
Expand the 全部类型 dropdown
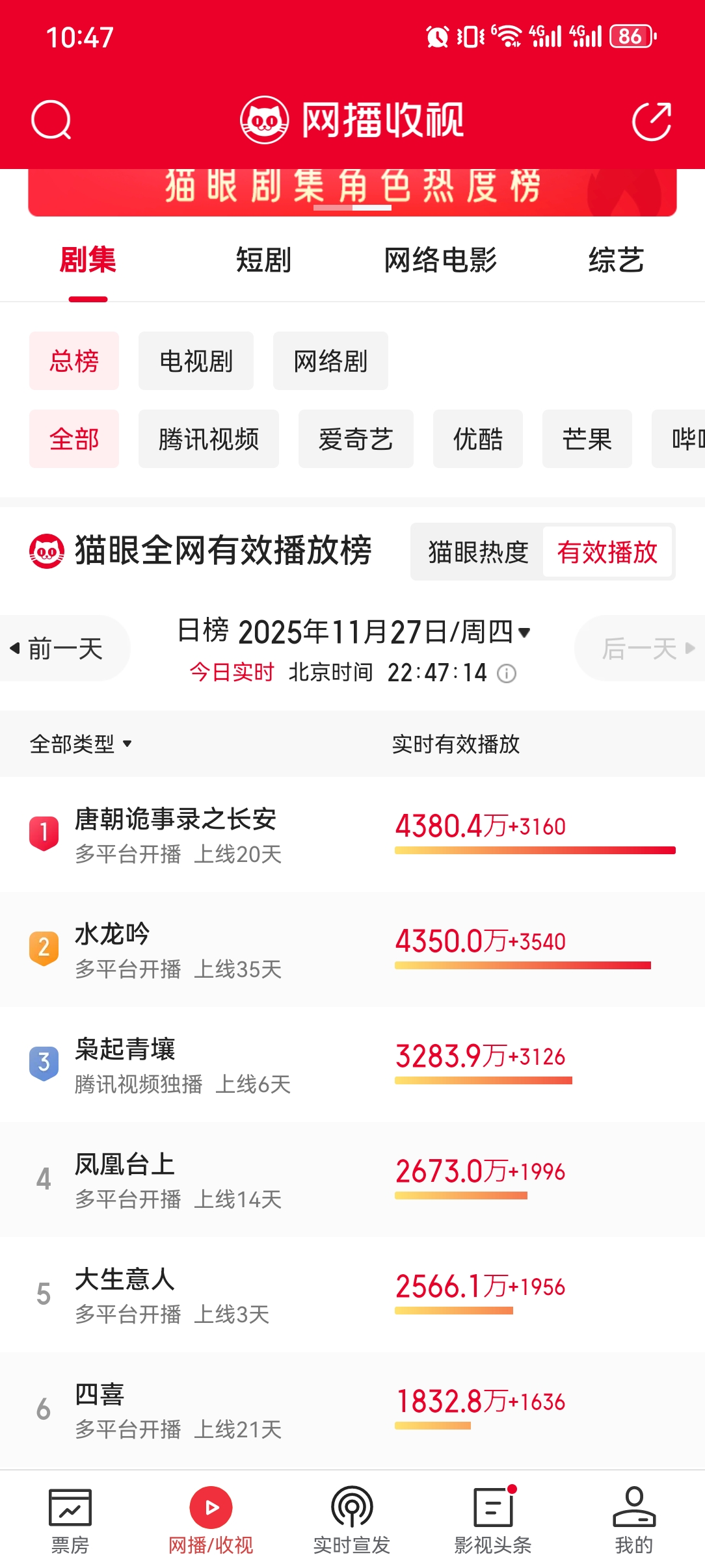(x=81, y=744)
